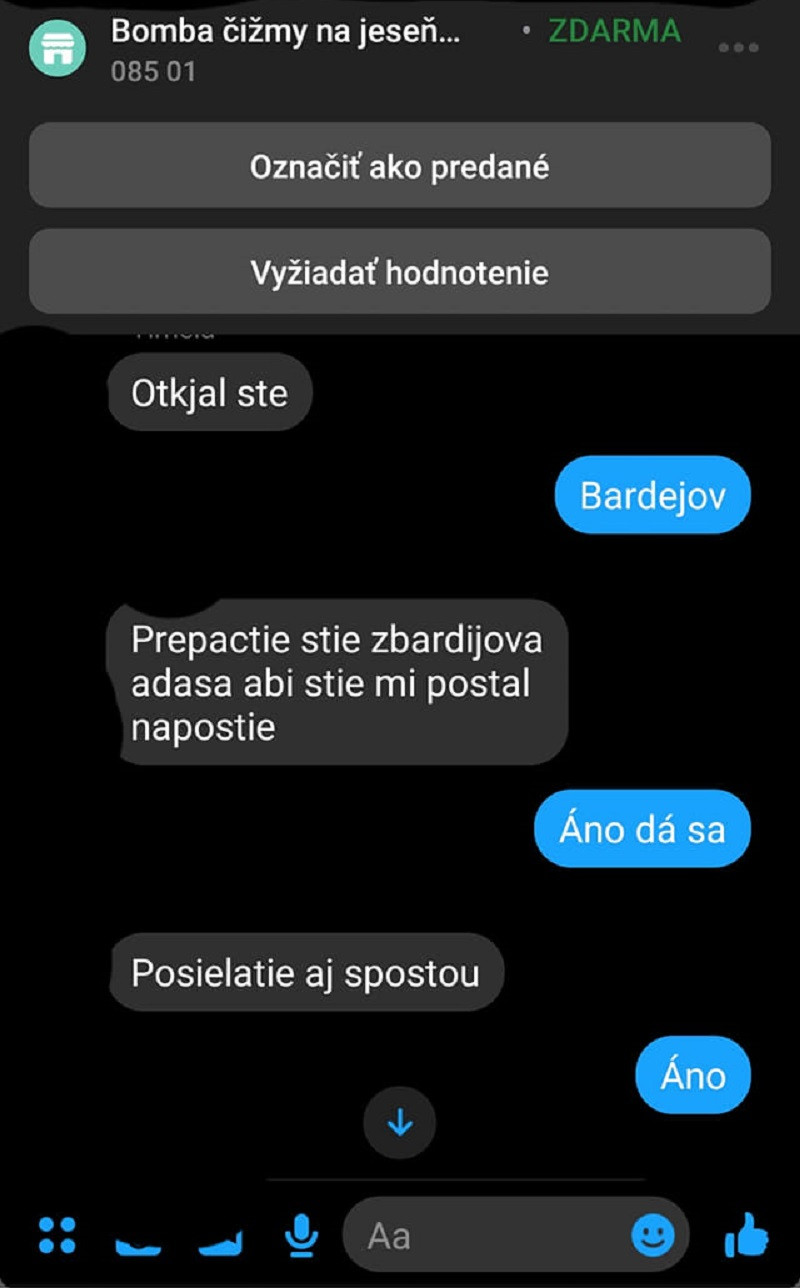
Task: Open the four-dot more actions menu
Action: coord(57,1235)
